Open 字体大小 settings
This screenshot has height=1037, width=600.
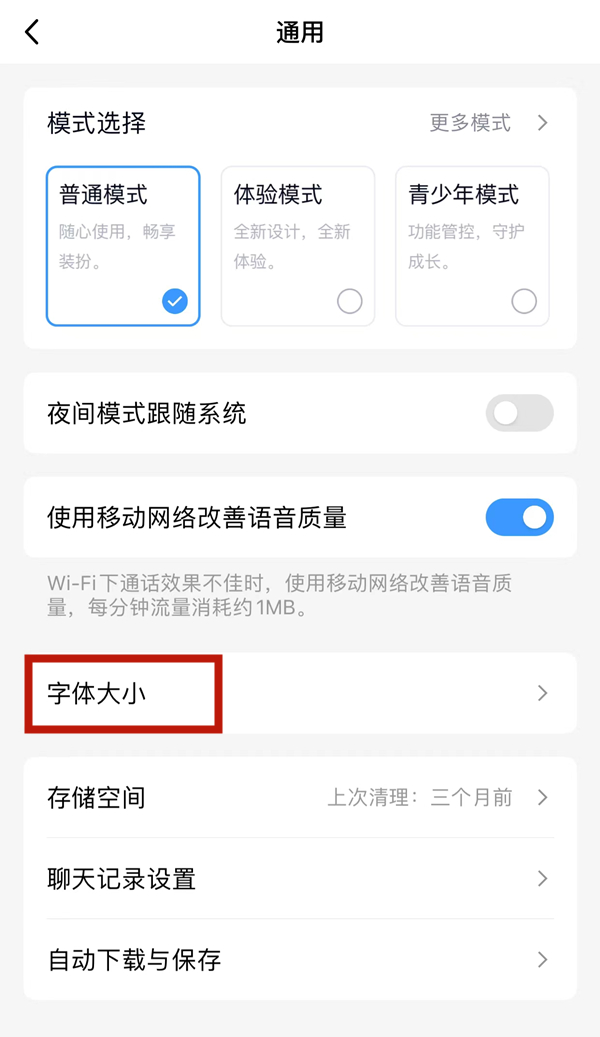[300, 693]
